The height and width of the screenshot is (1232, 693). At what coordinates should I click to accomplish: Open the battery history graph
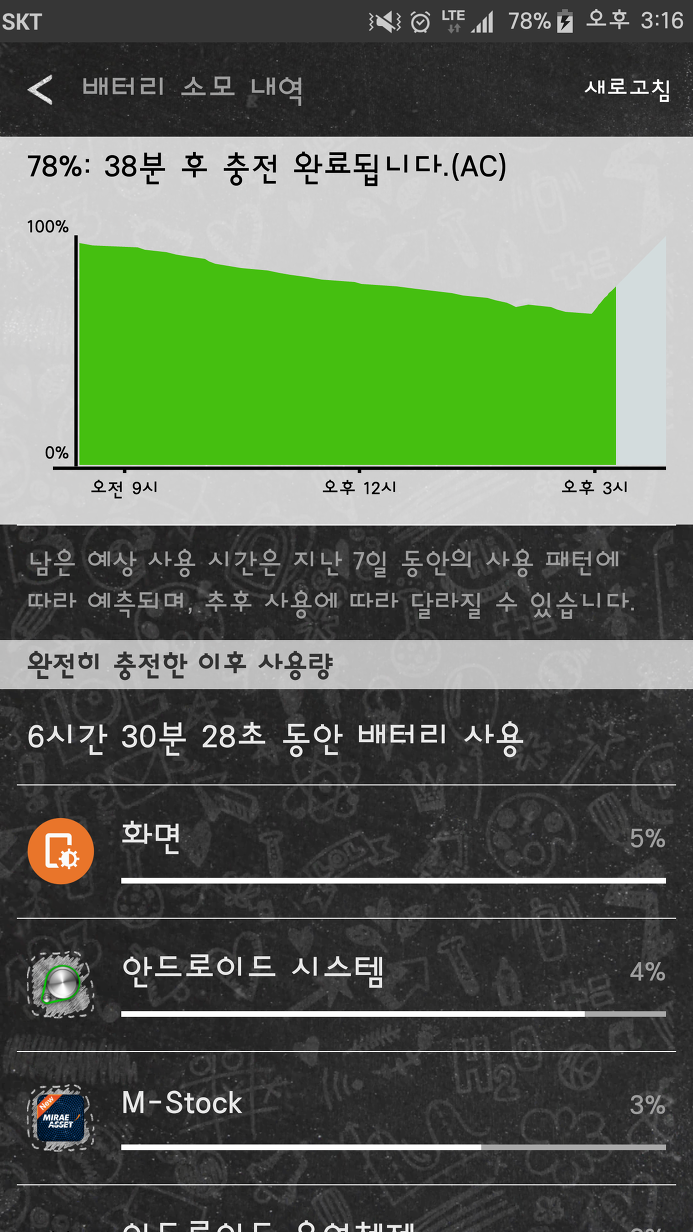pos(346,331)
